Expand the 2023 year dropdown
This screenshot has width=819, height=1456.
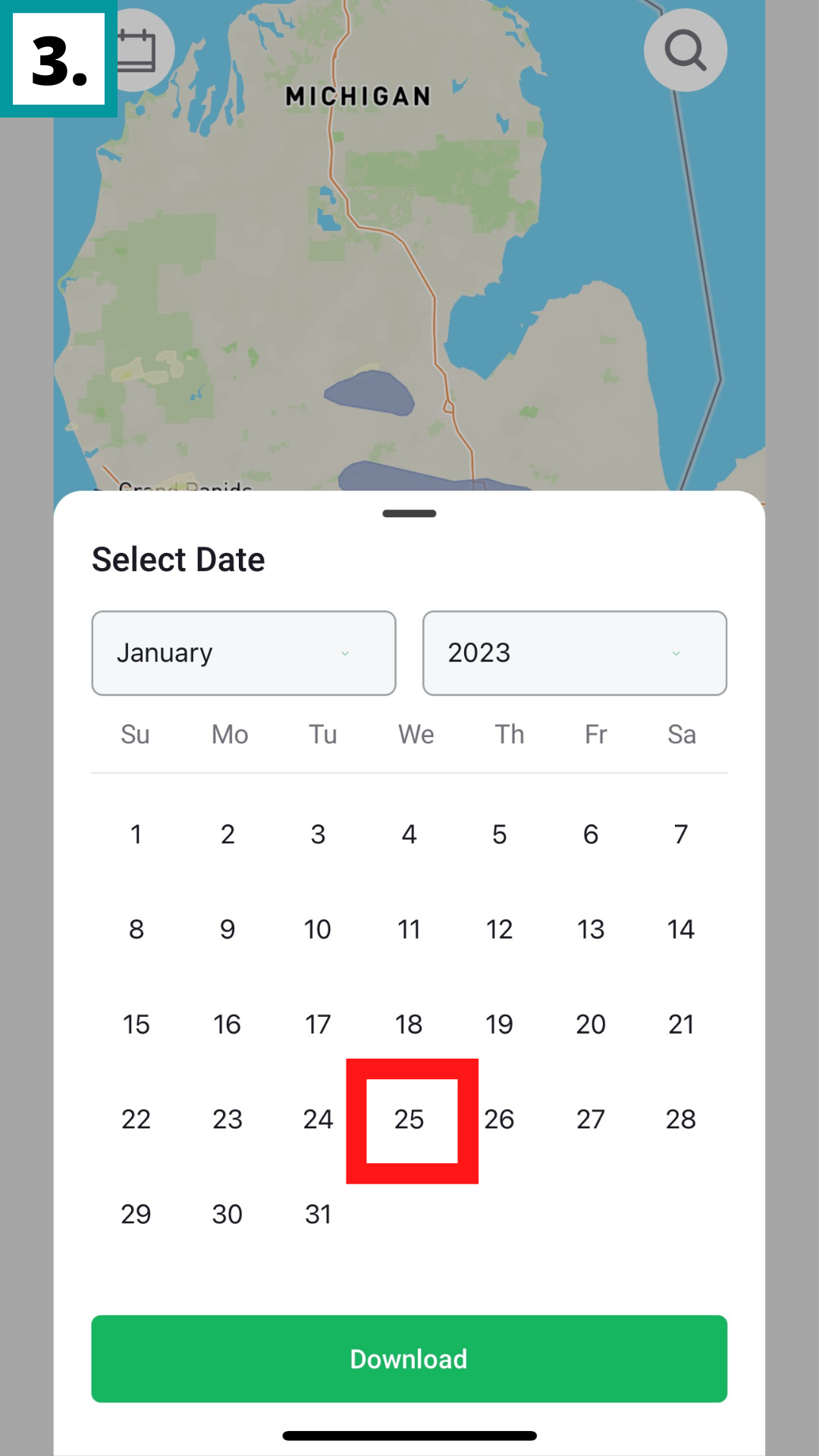pyautogui.click(x=574, y=653)
